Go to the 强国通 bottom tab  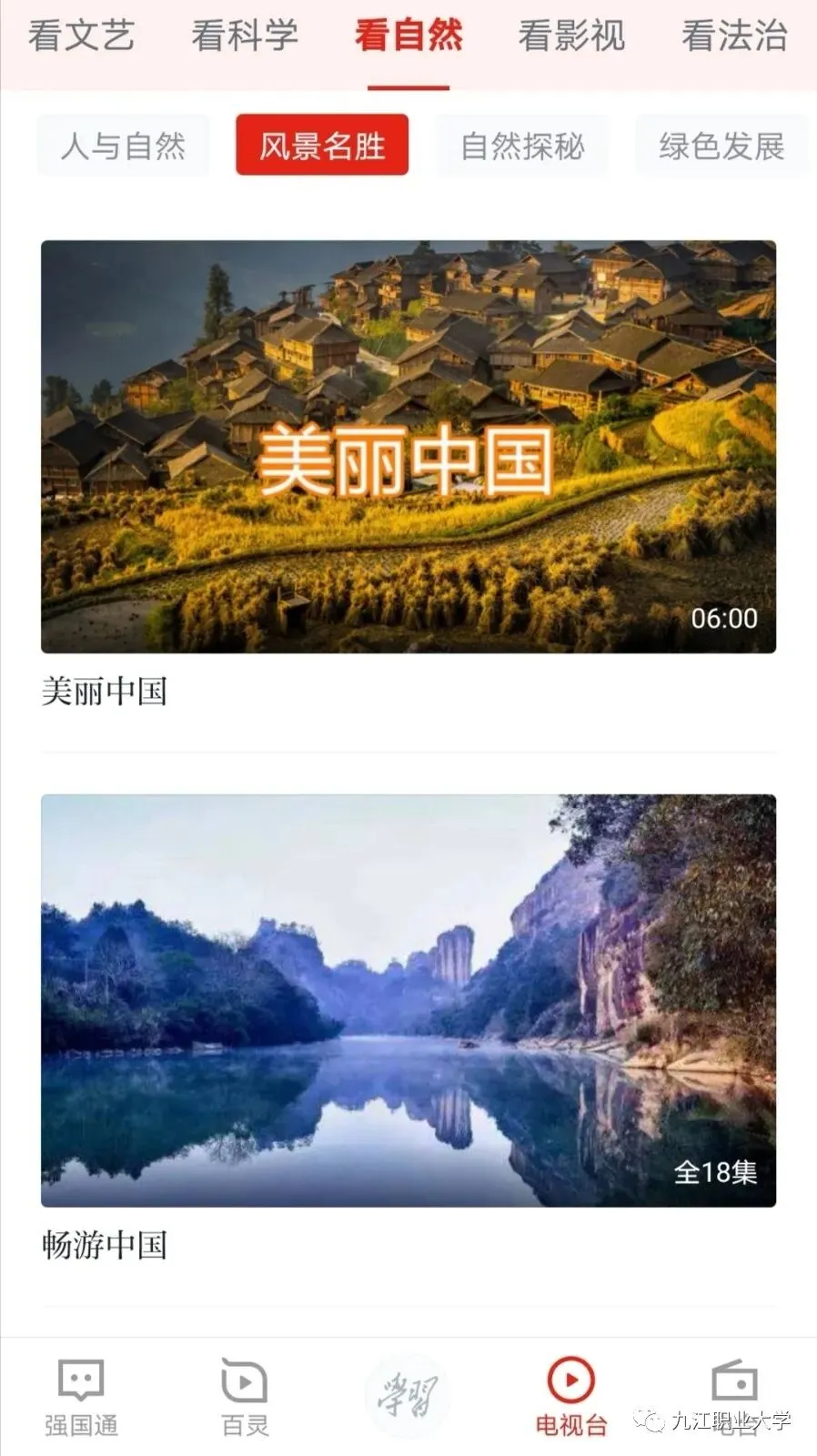coord(81,1397)
